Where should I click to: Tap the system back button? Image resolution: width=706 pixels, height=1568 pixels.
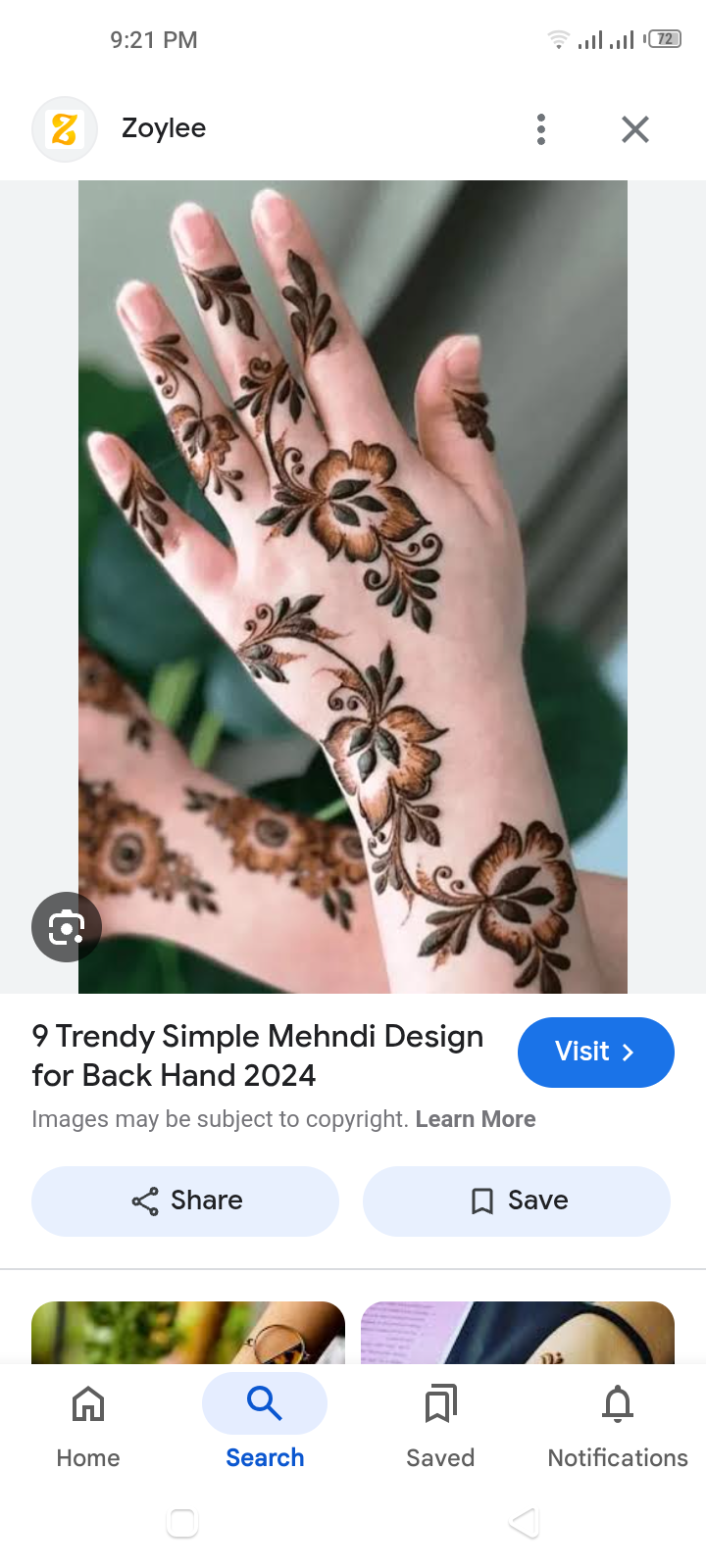pos(525,1522)
